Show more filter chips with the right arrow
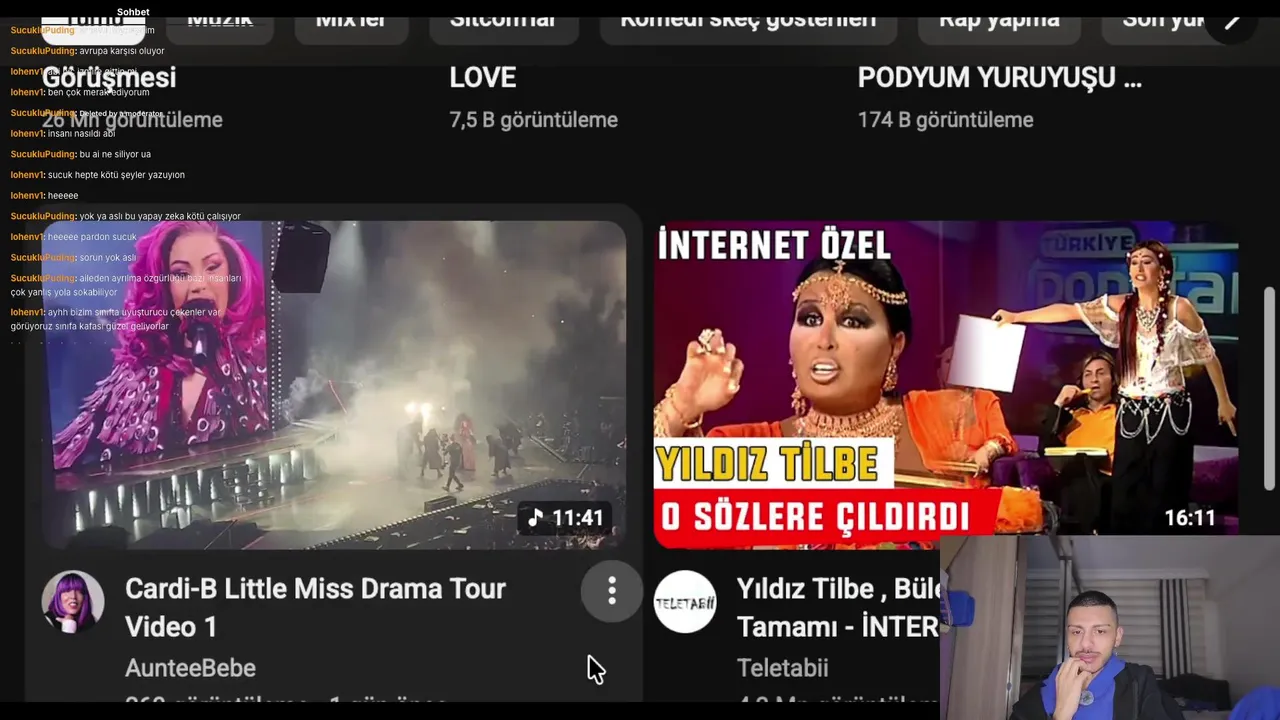This screenshot has height=720, width=1280. click(1232, 22)
